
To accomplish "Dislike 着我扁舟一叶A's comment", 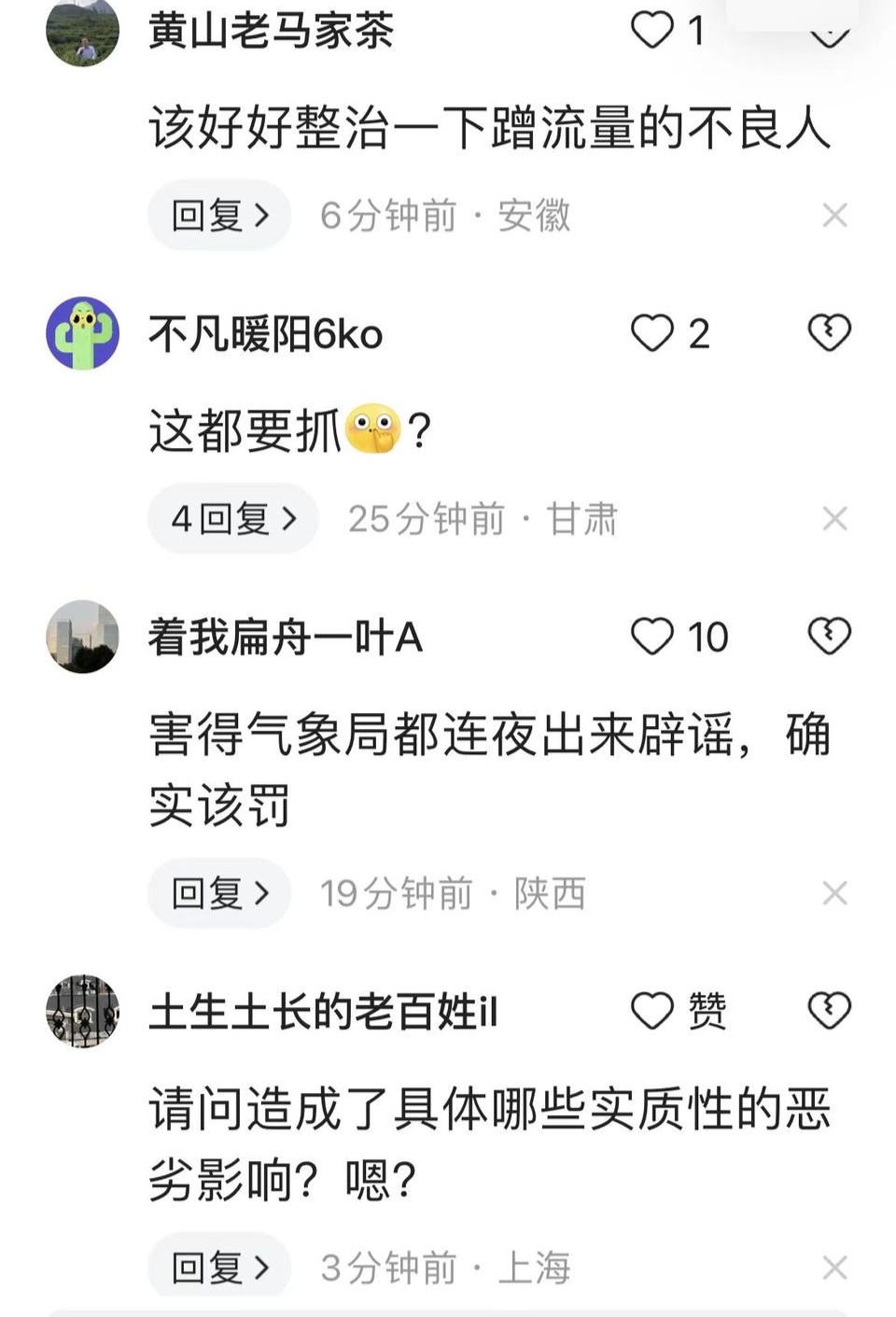I will coord(829,637).
